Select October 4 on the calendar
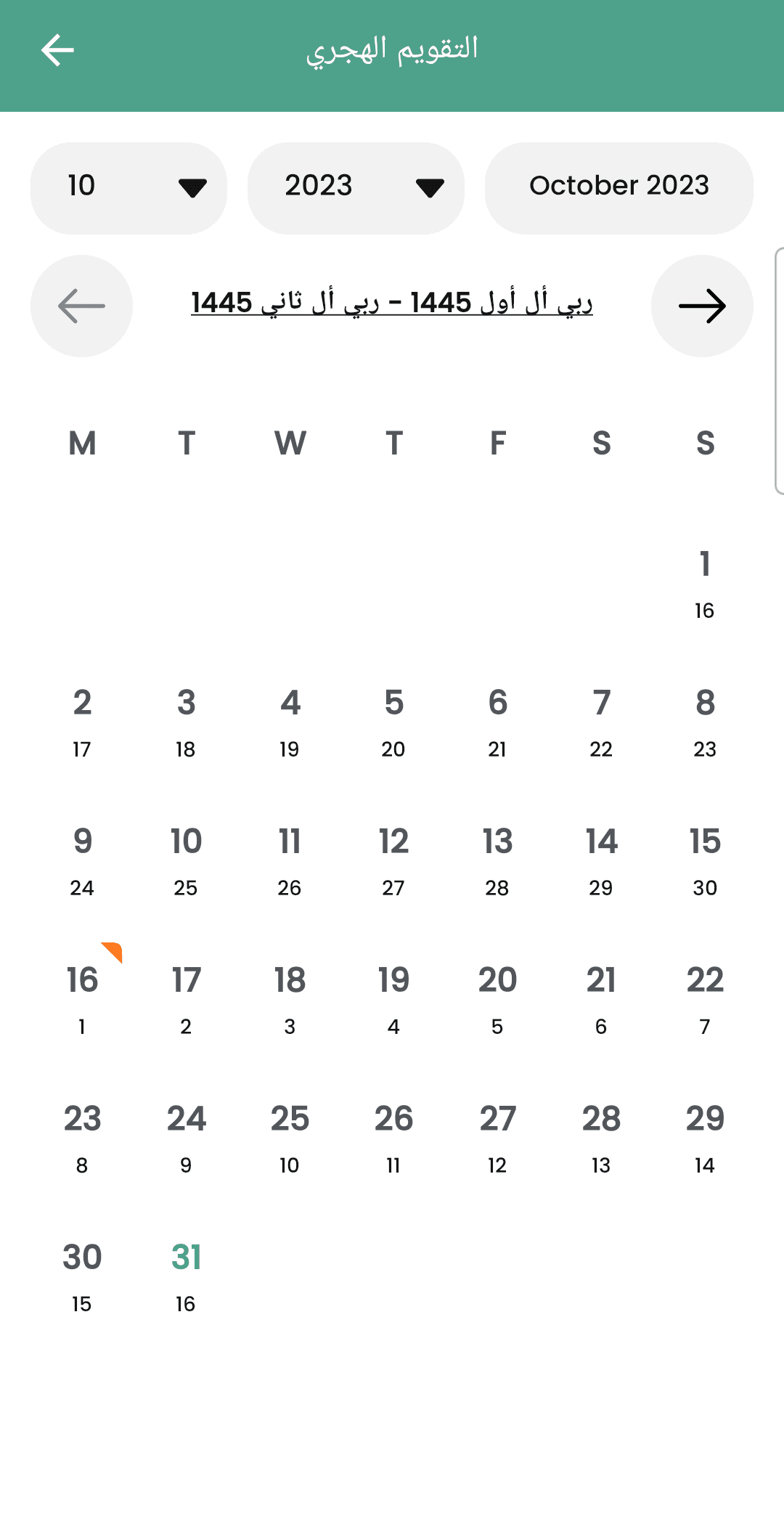Image resolution: width=784 pixels, height=1516 pixels. tap(290, 720)
